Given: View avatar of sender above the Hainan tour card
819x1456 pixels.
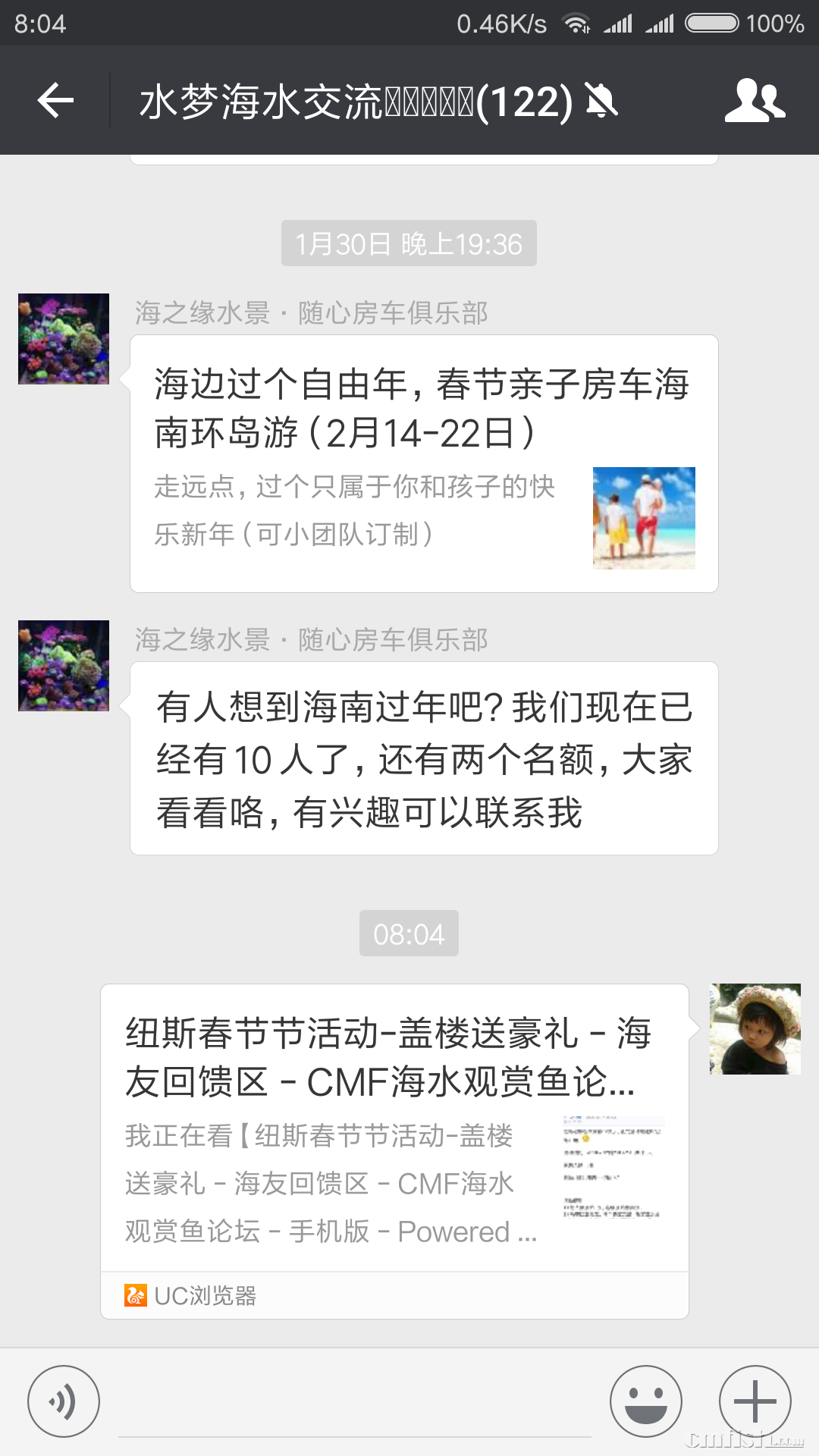Looking at the screenshot, I should click(x=64, y=339).
